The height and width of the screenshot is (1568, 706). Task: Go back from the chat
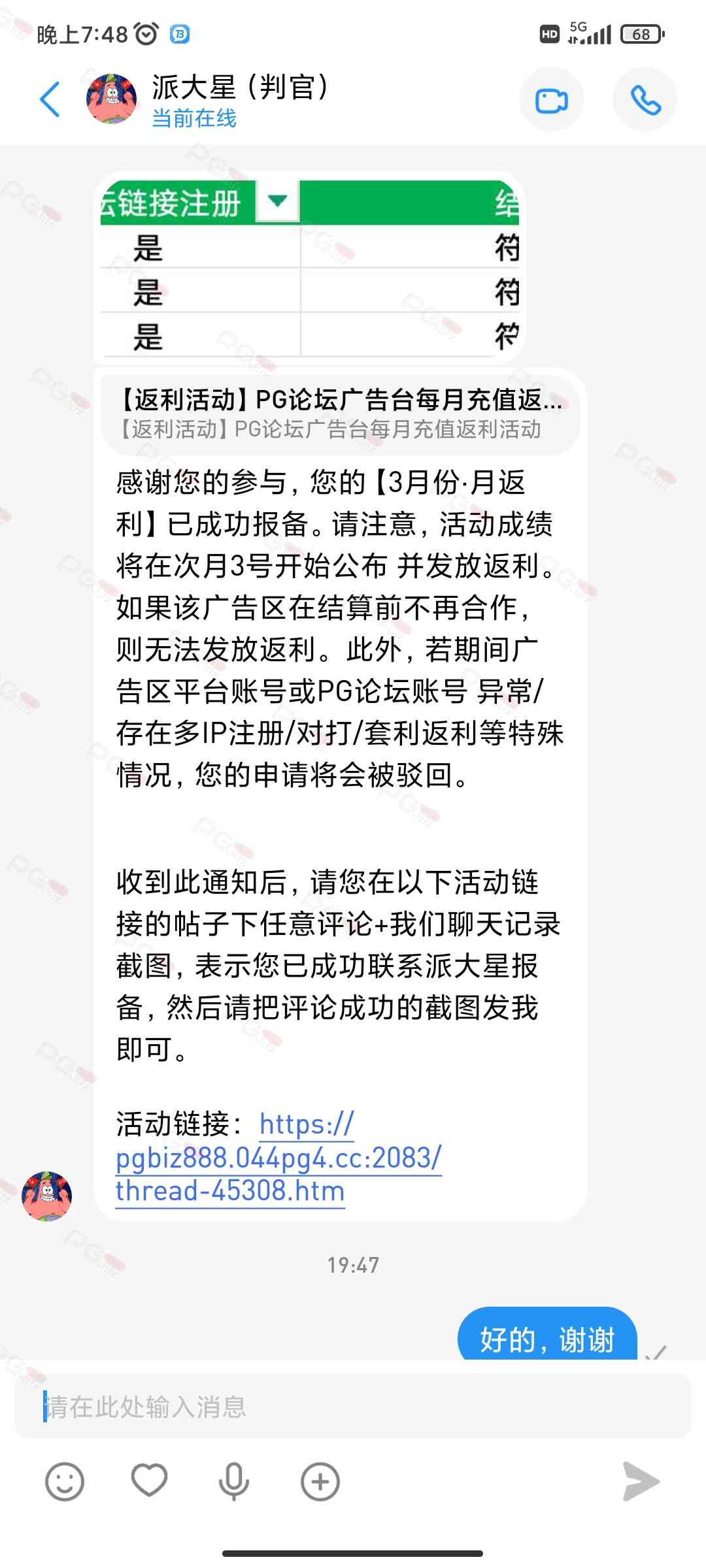click(50, 99)
